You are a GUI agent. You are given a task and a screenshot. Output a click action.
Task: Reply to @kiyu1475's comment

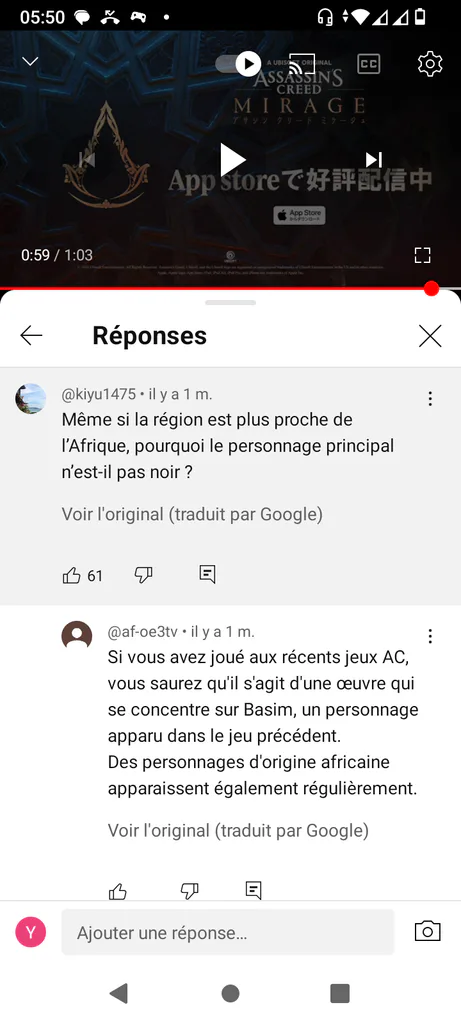207,575
